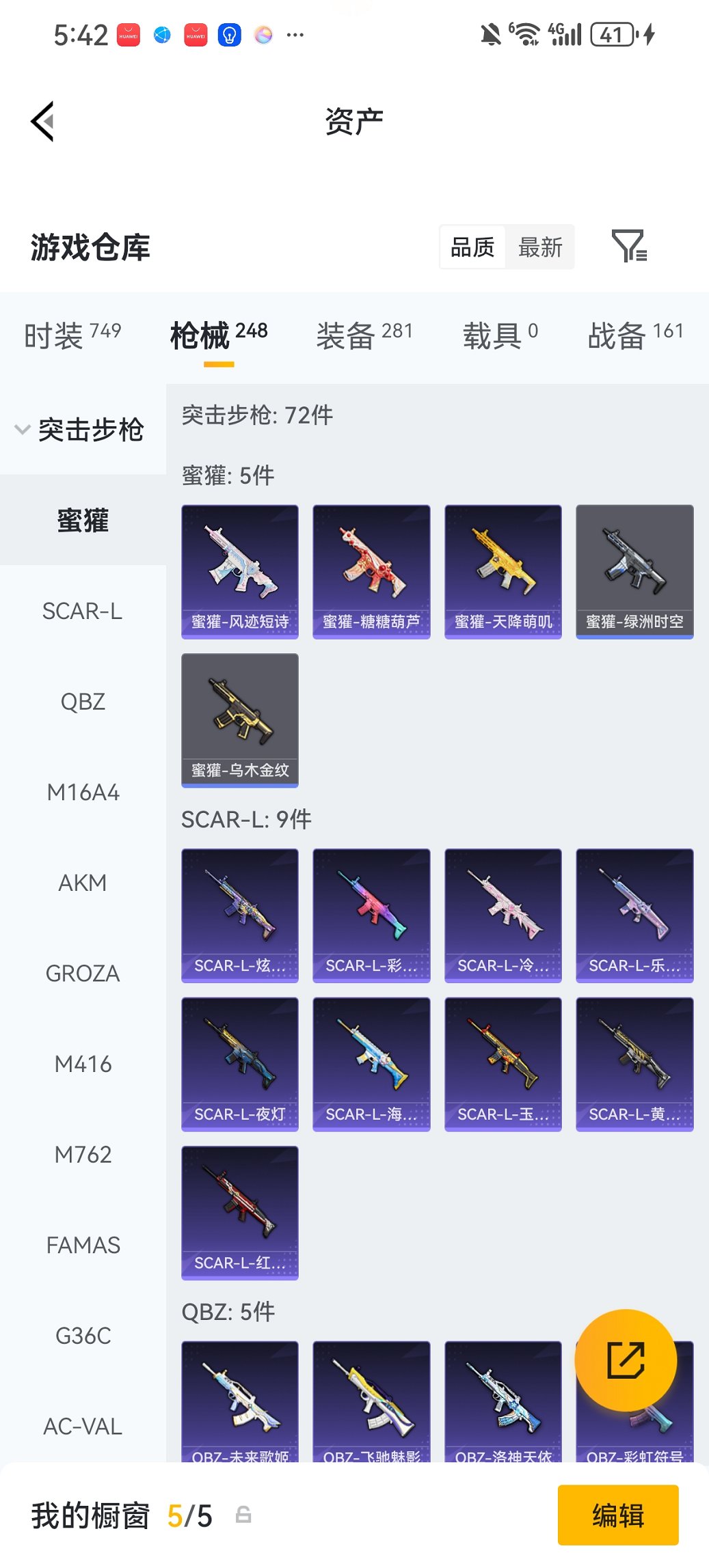Switch to the 时装 tab
The image size is (709, 1568).
point(72,335)
